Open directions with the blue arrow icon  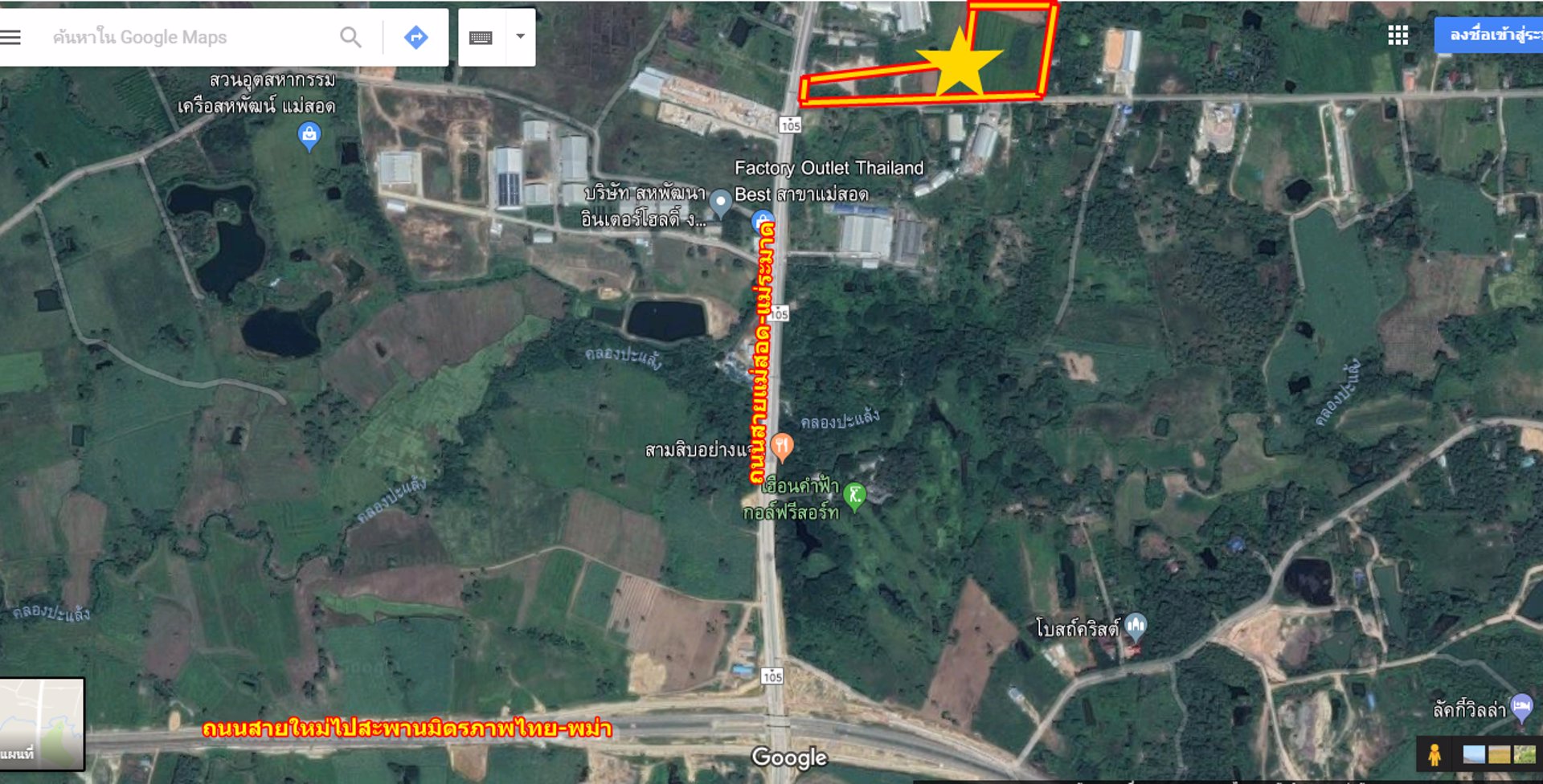point(415,37)
